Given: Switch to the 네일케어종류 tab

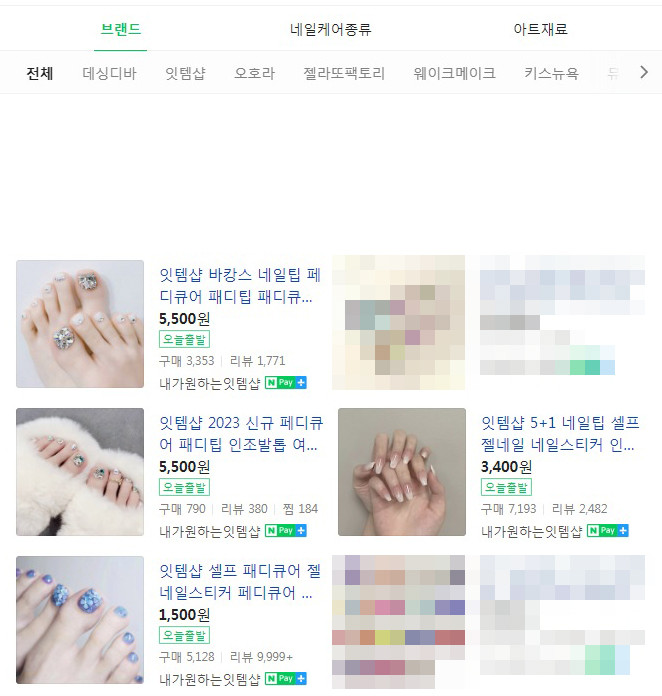Looking at the screenshot, I should click(x=330, y=29).
